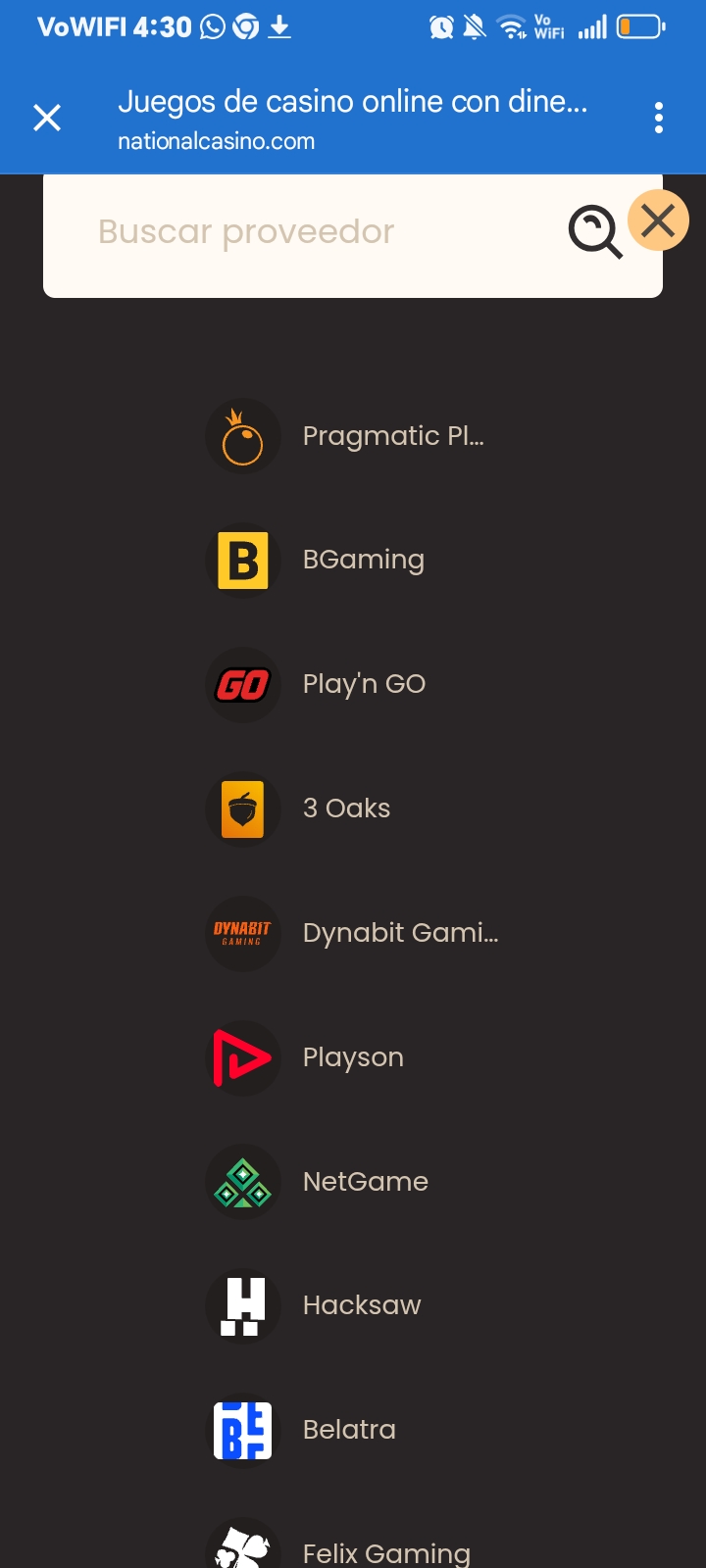
Task: Dismiss the provider list with orange X
Action: pos(658,220)
